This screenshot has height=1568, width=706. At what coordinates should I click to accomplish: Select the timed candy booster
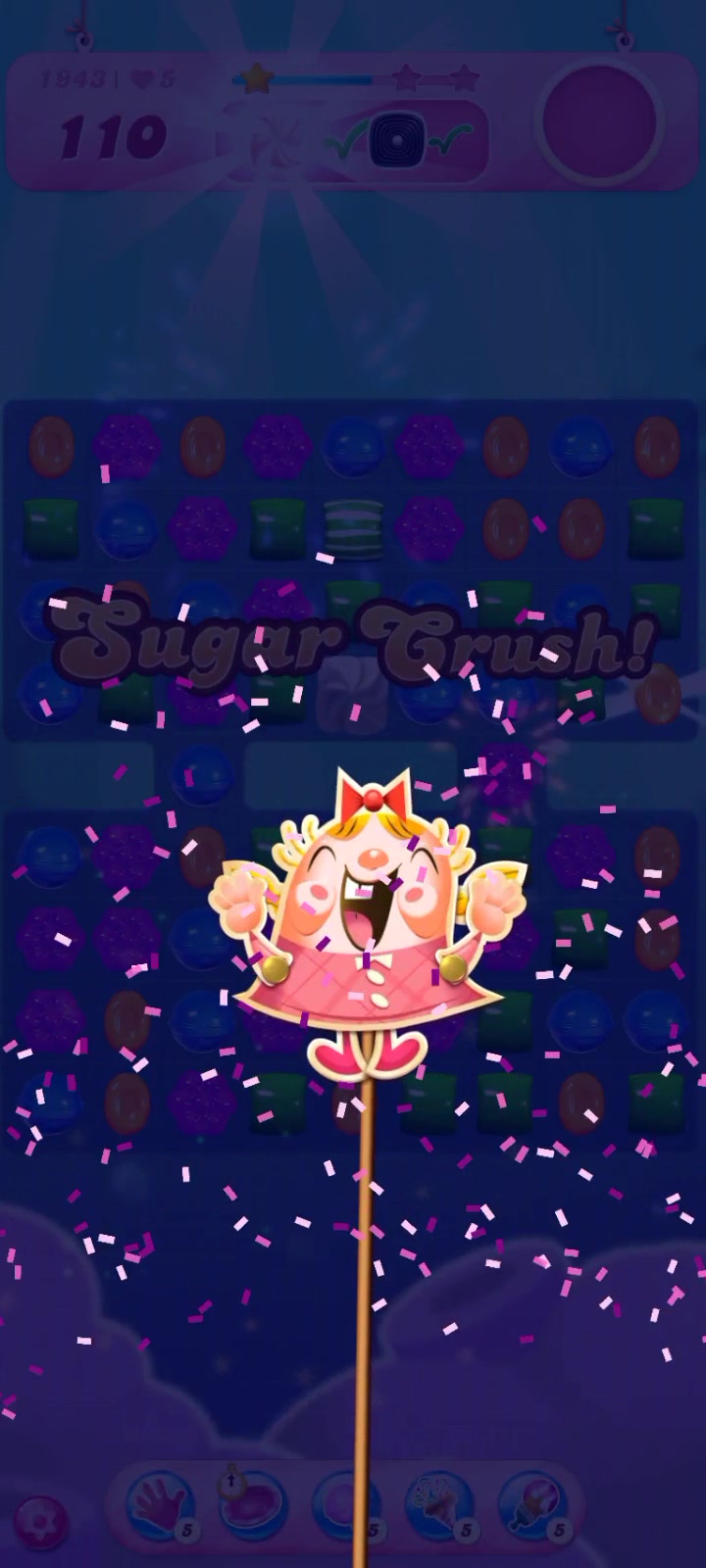pyautogui.click(x=253, y=1504)
